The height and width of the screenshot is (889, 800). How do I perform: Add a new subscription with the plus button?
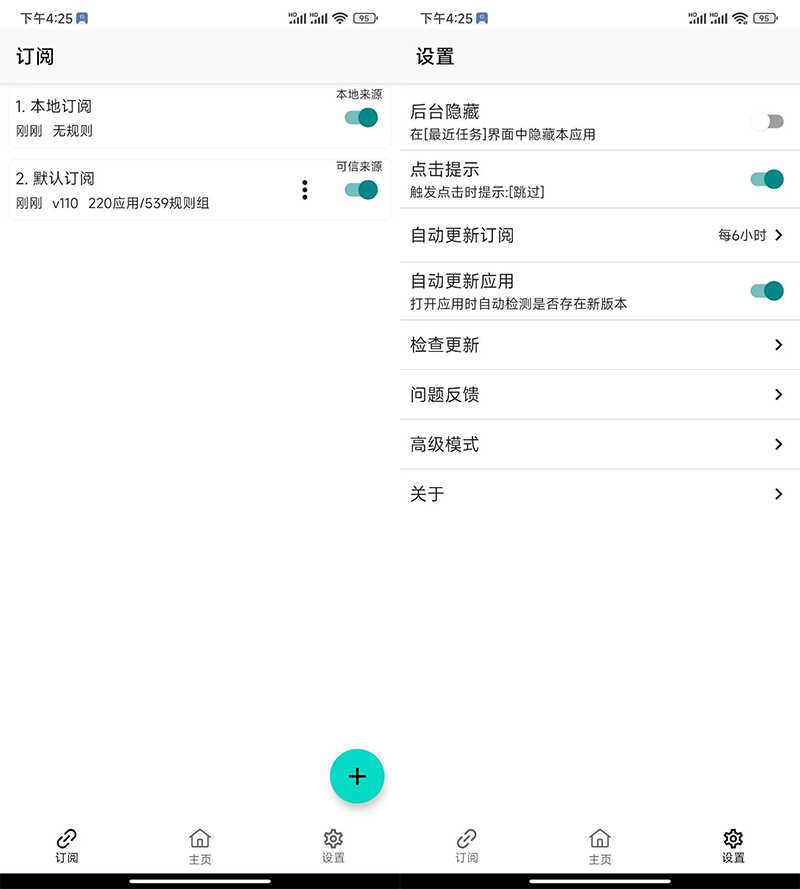pos(357,776)
